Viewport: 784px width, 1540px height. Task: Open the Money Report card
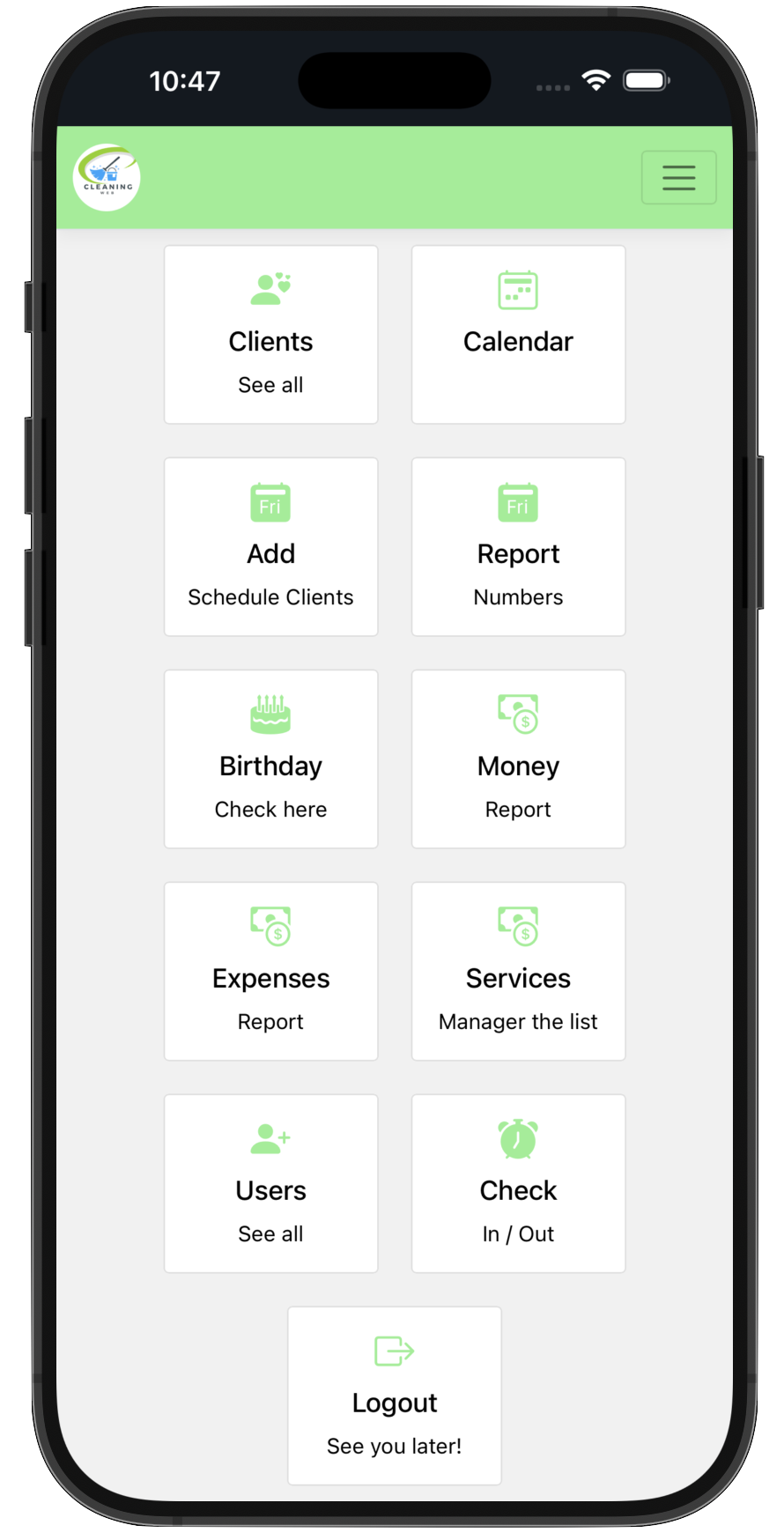(x=518, y=759)
